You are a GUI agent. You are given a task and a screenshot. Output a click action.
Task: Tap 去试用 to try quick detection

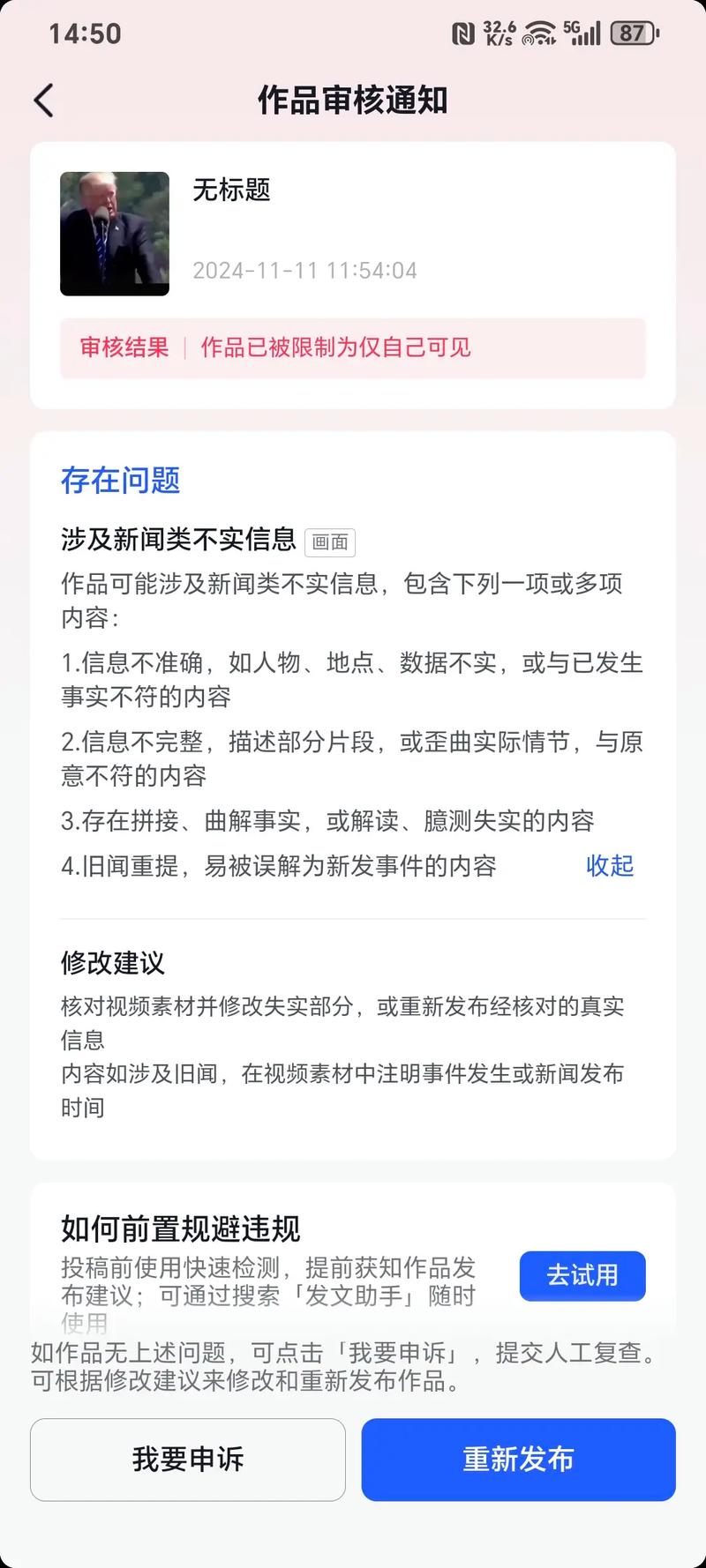pos(582,1275)
